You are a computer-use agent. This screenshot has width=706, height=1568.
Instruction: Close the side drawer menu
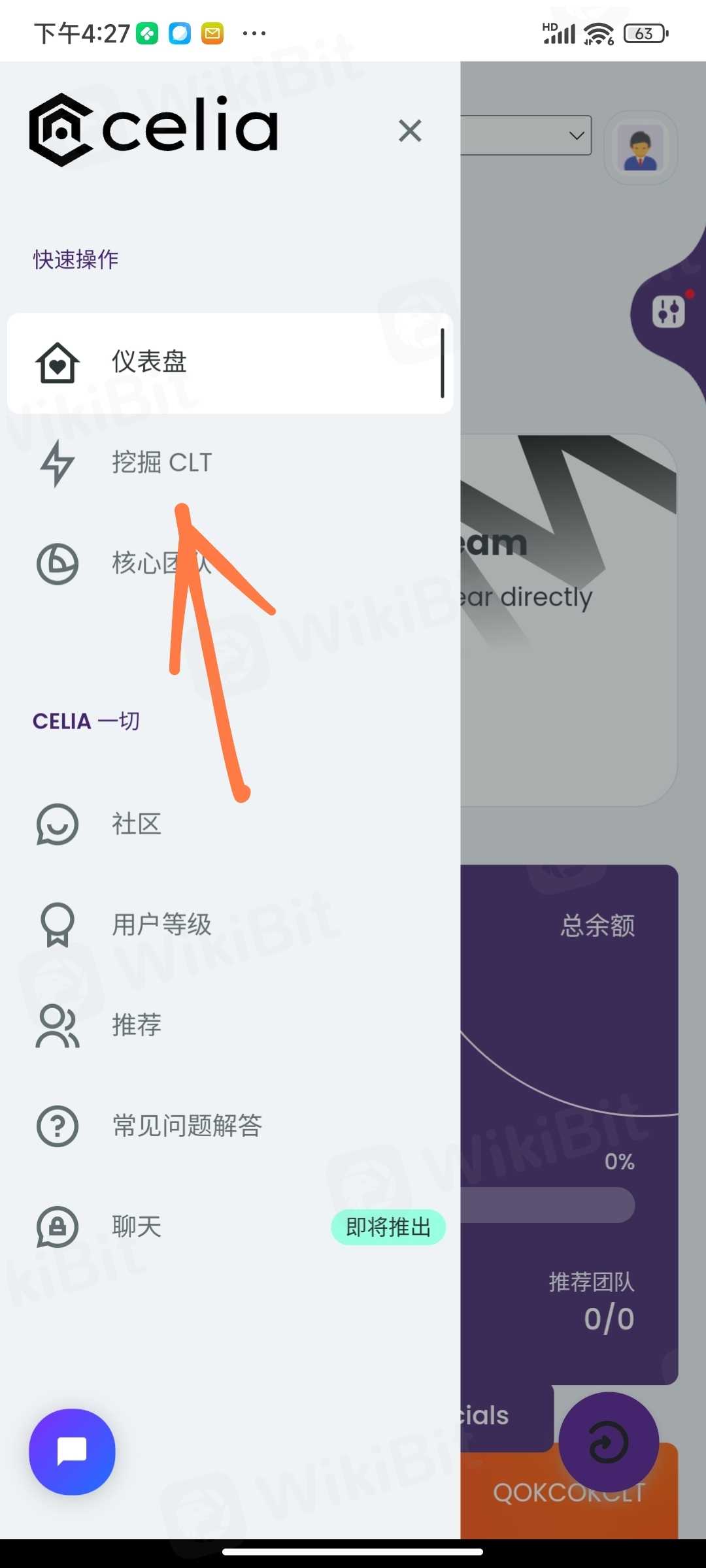[410, 131]
